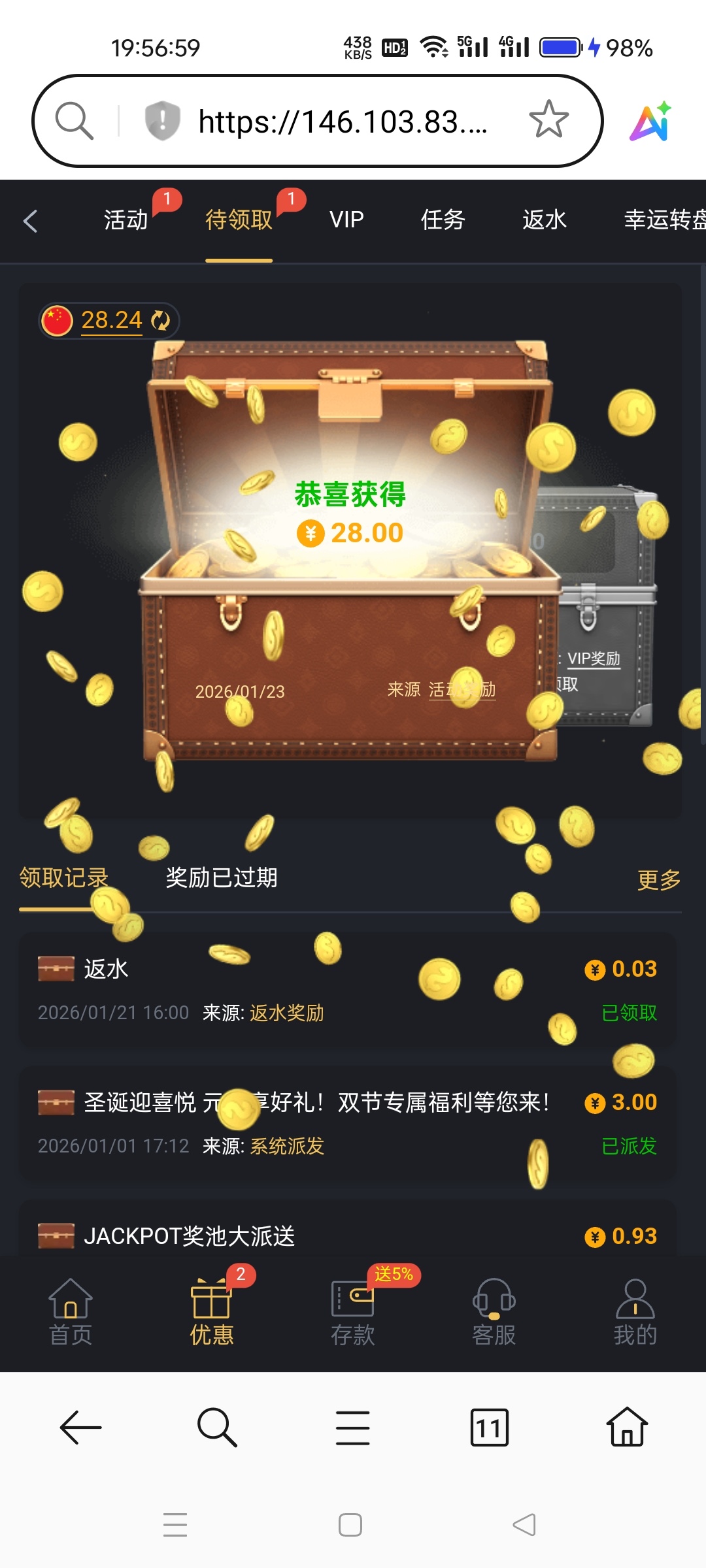Screen dimensions: 706x1568
Task: Open the browser AI assistant icon
Action: pyautogui.click(x=650, y=122)
